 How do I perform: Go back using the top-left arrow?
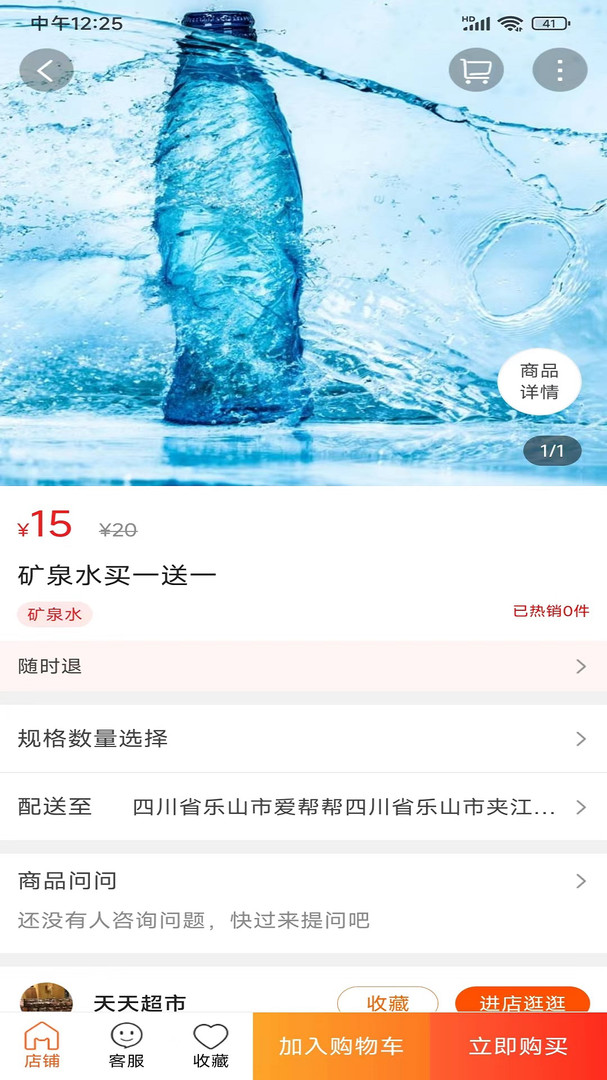coord(47,71)
